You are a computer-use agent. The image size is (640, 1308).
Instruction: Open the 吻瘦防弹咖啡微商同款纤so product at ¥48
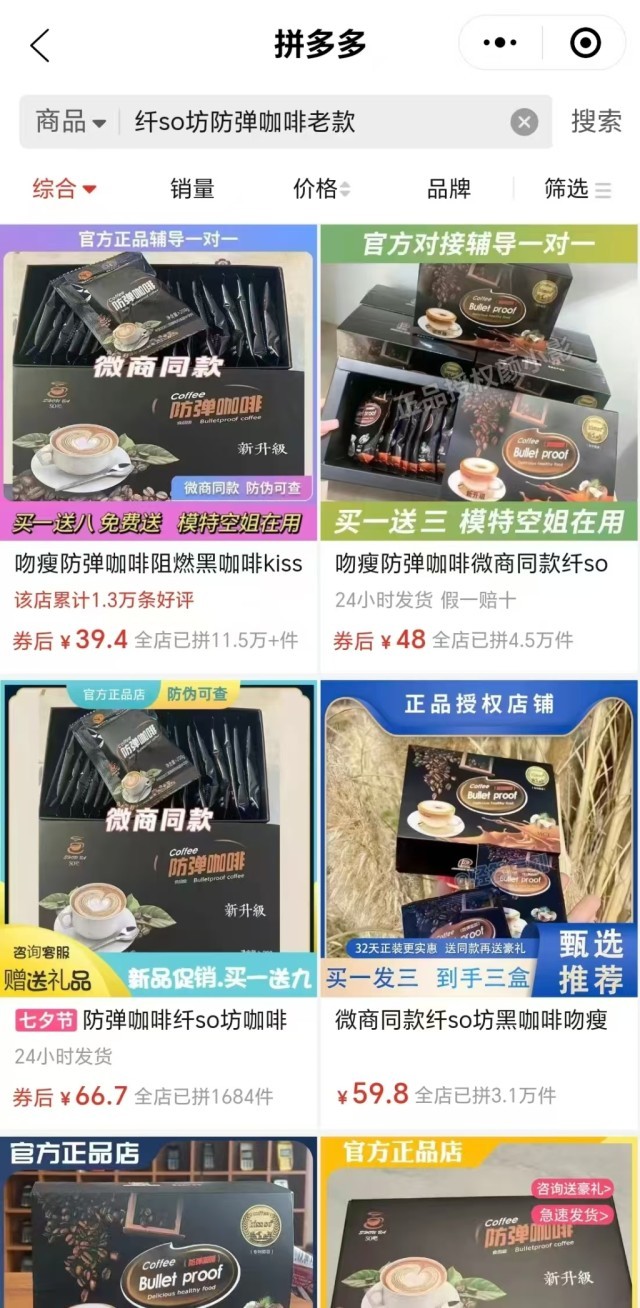(478, 400)
